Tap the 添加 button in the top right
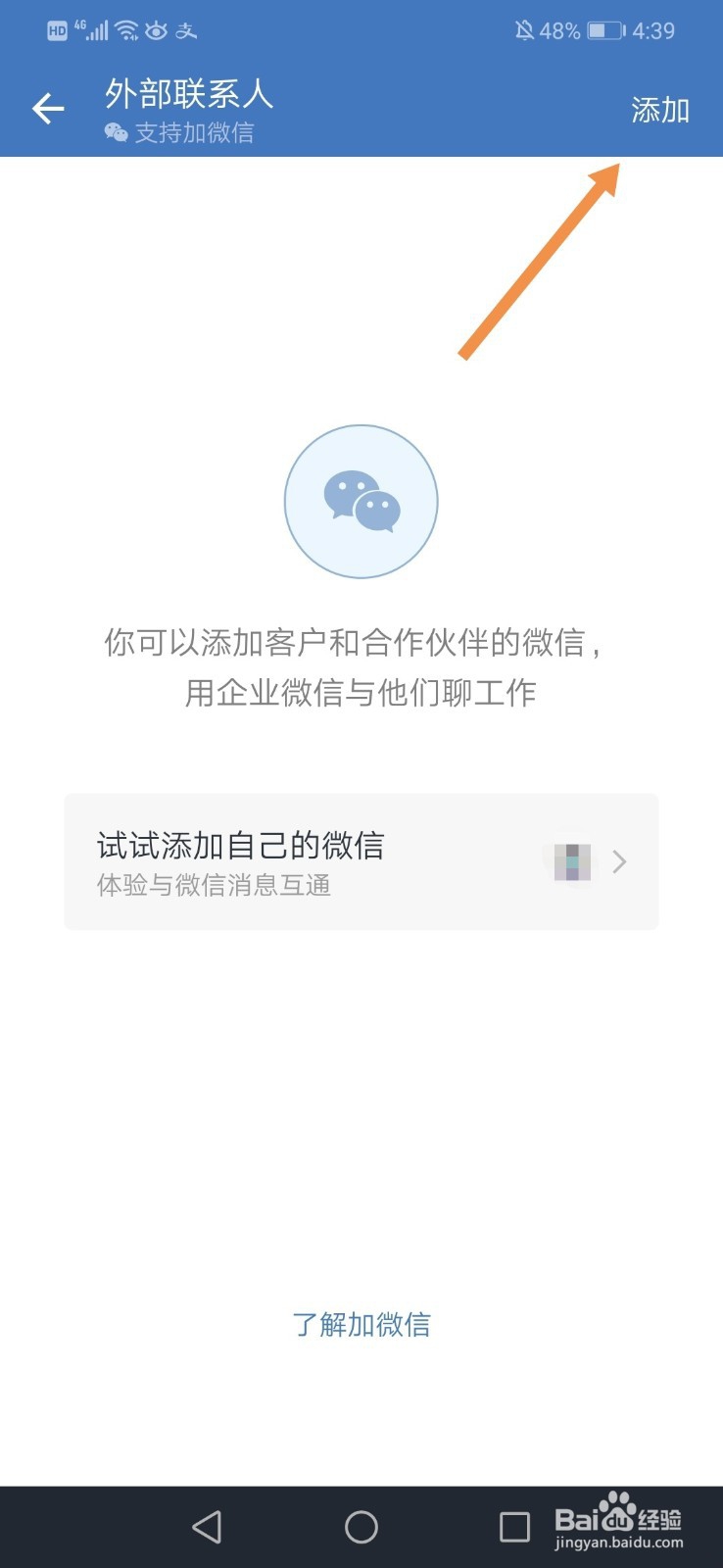This screenshot has height=1568, width=723. (659, 111)
